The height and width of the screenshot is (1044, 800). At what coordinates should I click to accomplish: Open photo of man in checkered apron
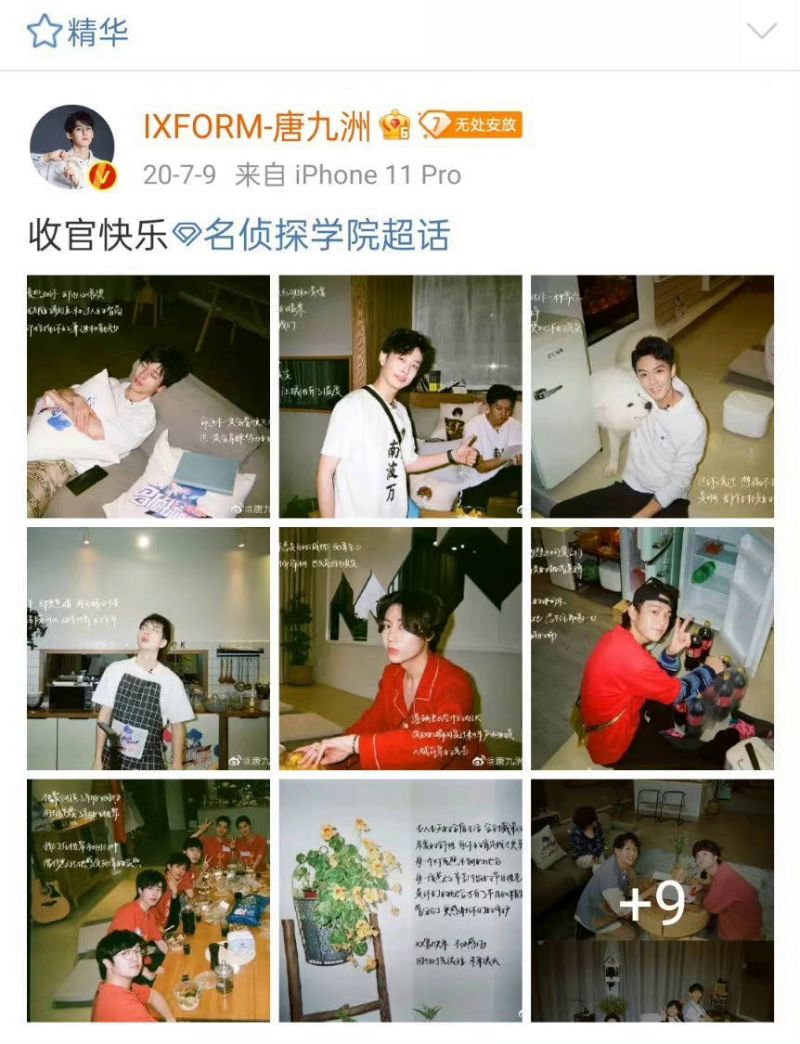pyautogui.click(x=148, y=648)
